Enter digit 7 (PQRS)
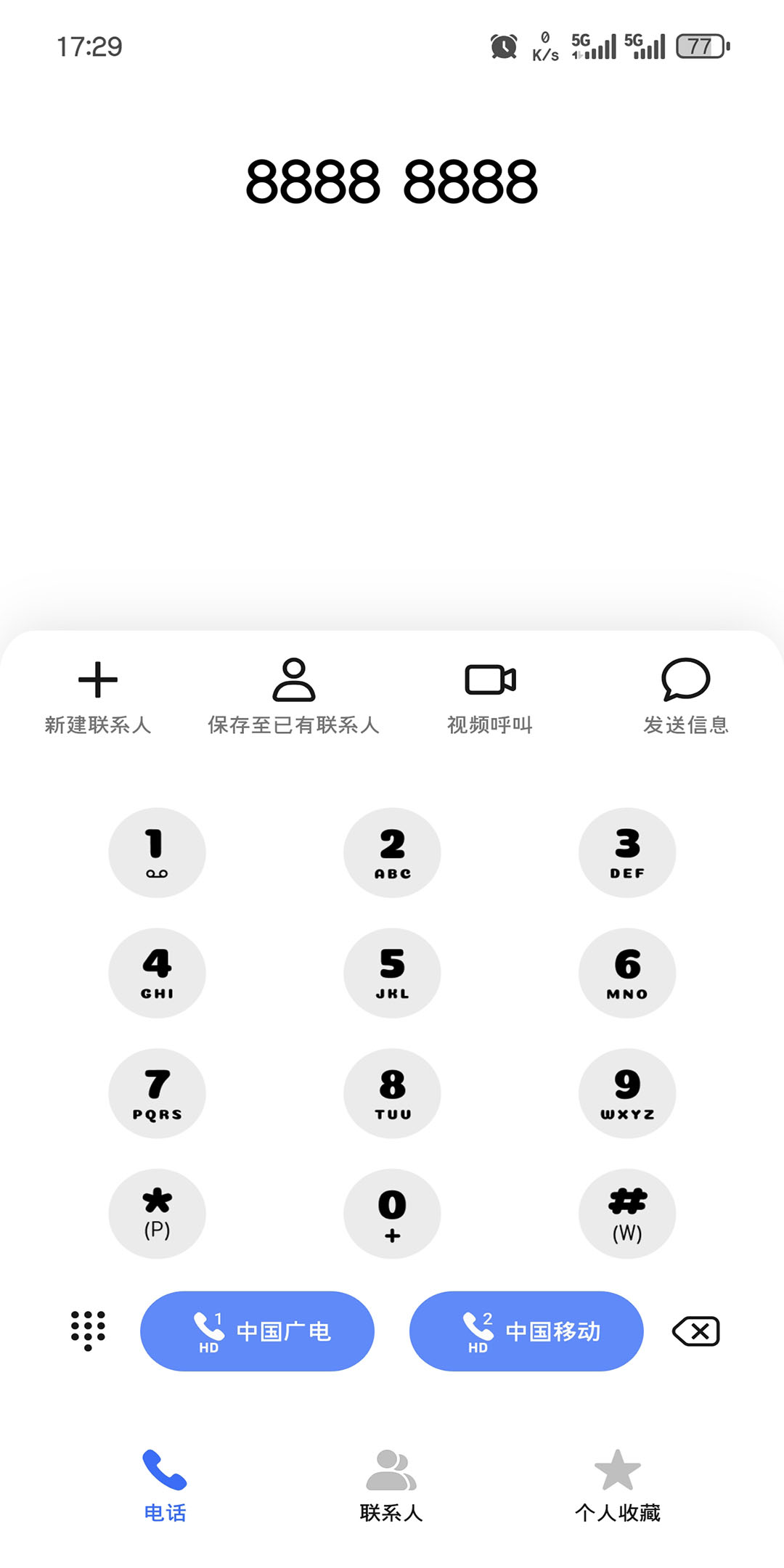 coord(157,1093)
